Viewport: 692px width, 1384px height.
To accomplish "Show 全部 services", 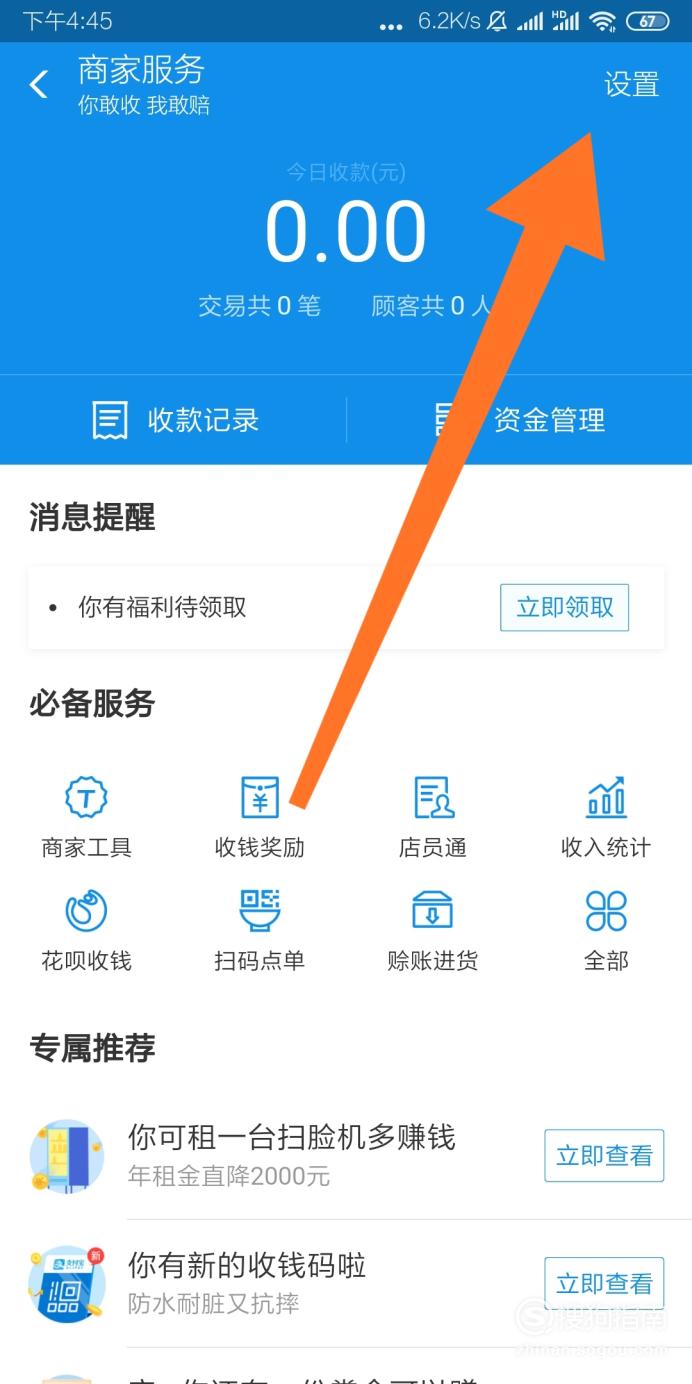I will pos(606,931).
